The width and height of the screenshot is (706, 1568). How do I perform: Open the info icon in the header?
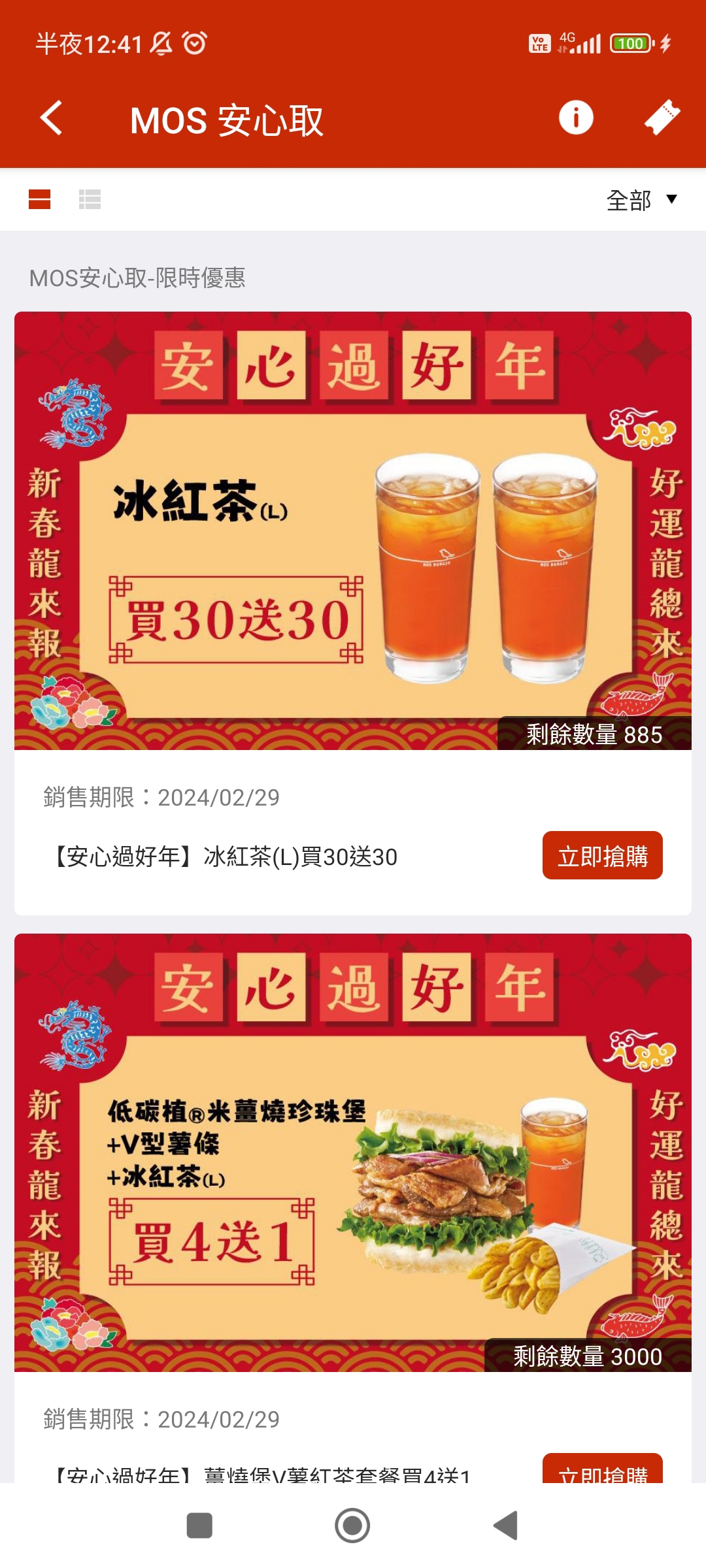coord(575,118)
